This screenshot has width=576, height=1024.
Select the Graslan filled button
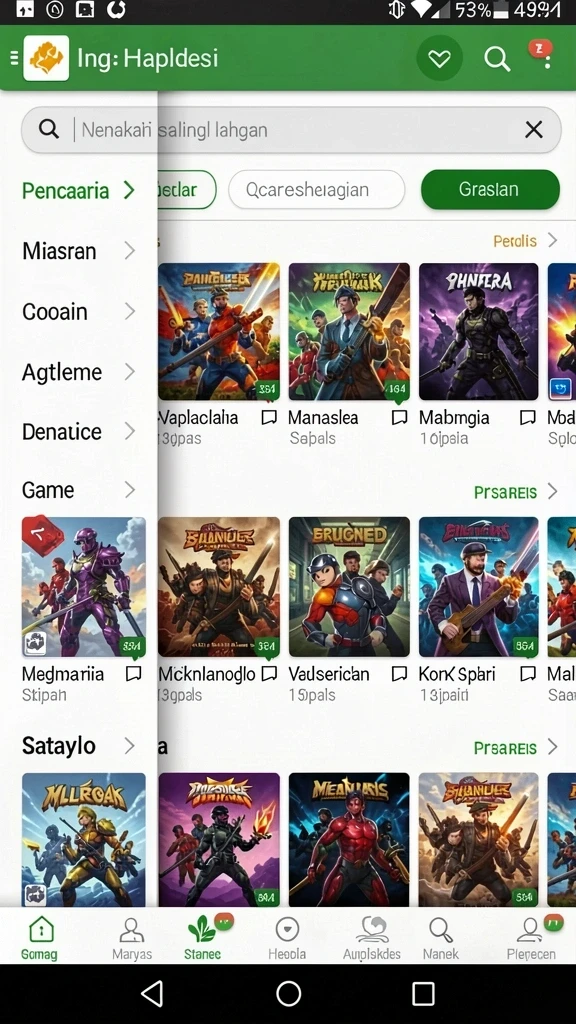pos(490,189)
